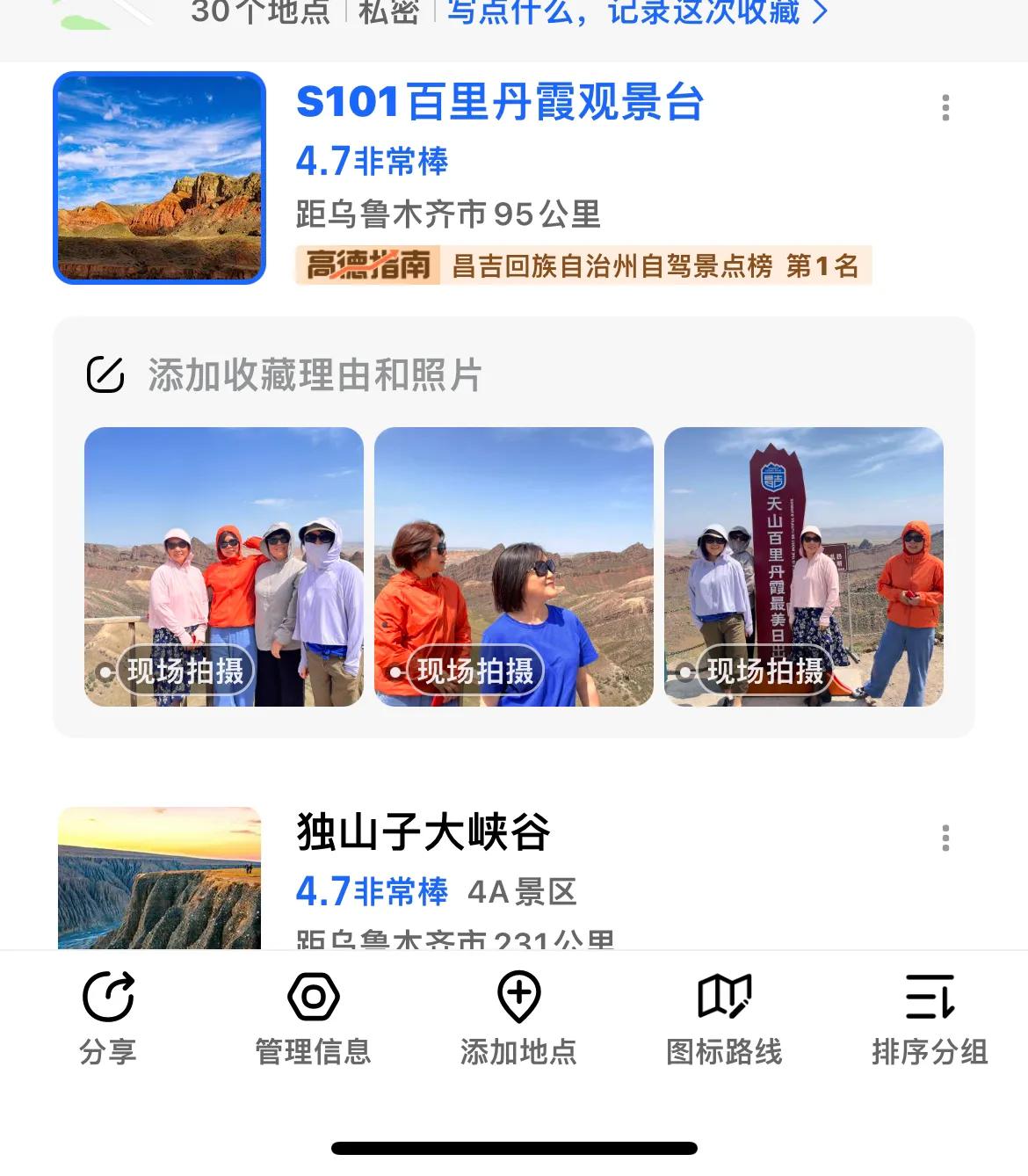
Task: Open the S101百里丹霞观景台 title link
Action: point(501,102)
